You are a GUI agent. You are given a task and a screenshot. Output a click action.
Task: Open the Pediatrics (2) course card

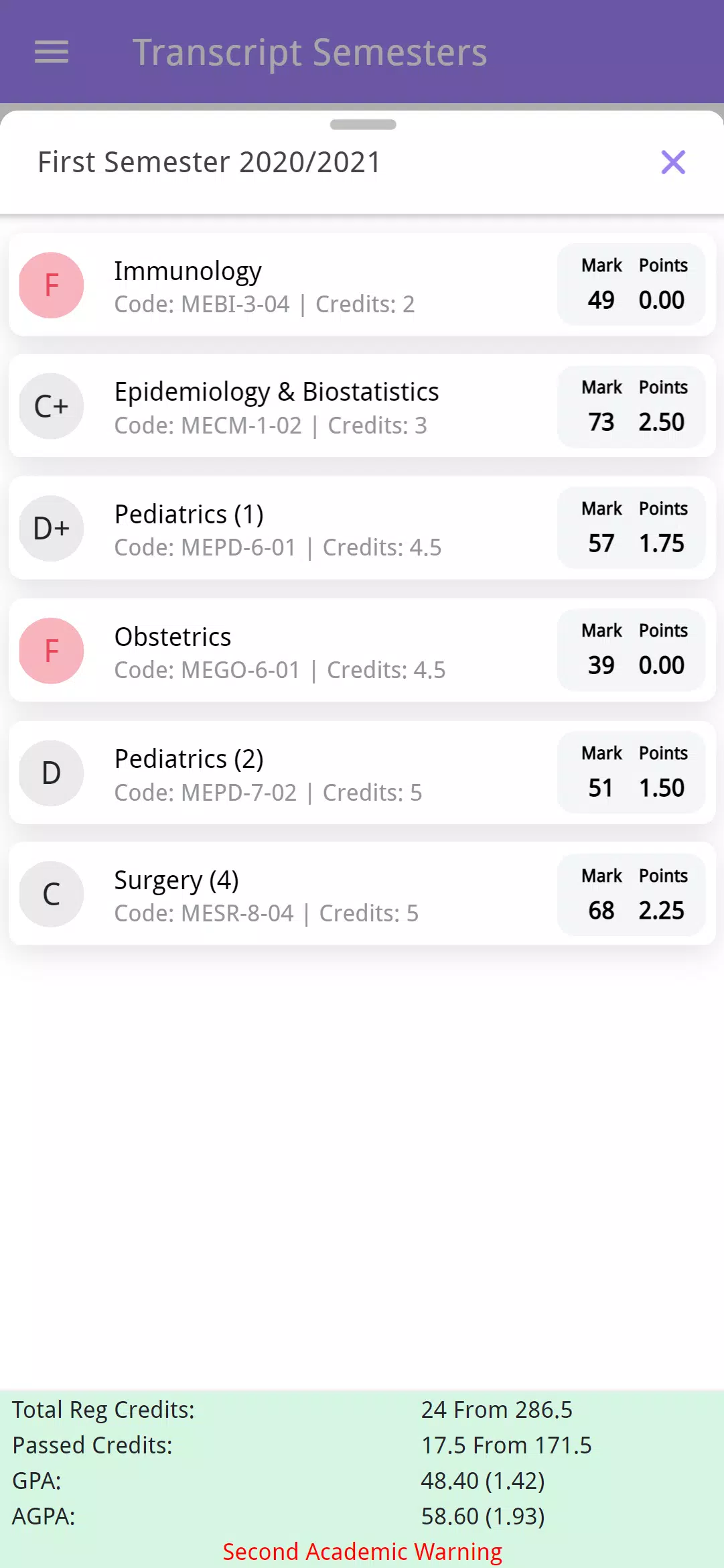pyautogui.click(x=362, y=773)
